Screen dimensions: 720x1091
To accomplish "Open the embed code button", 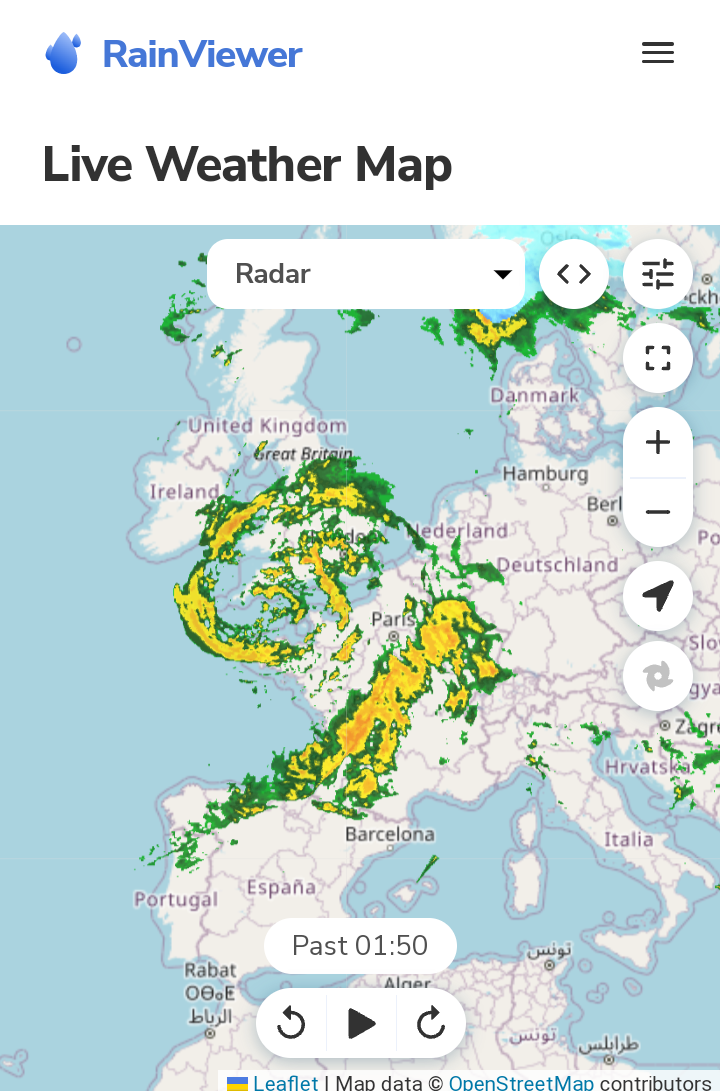I will pos(574,274).
